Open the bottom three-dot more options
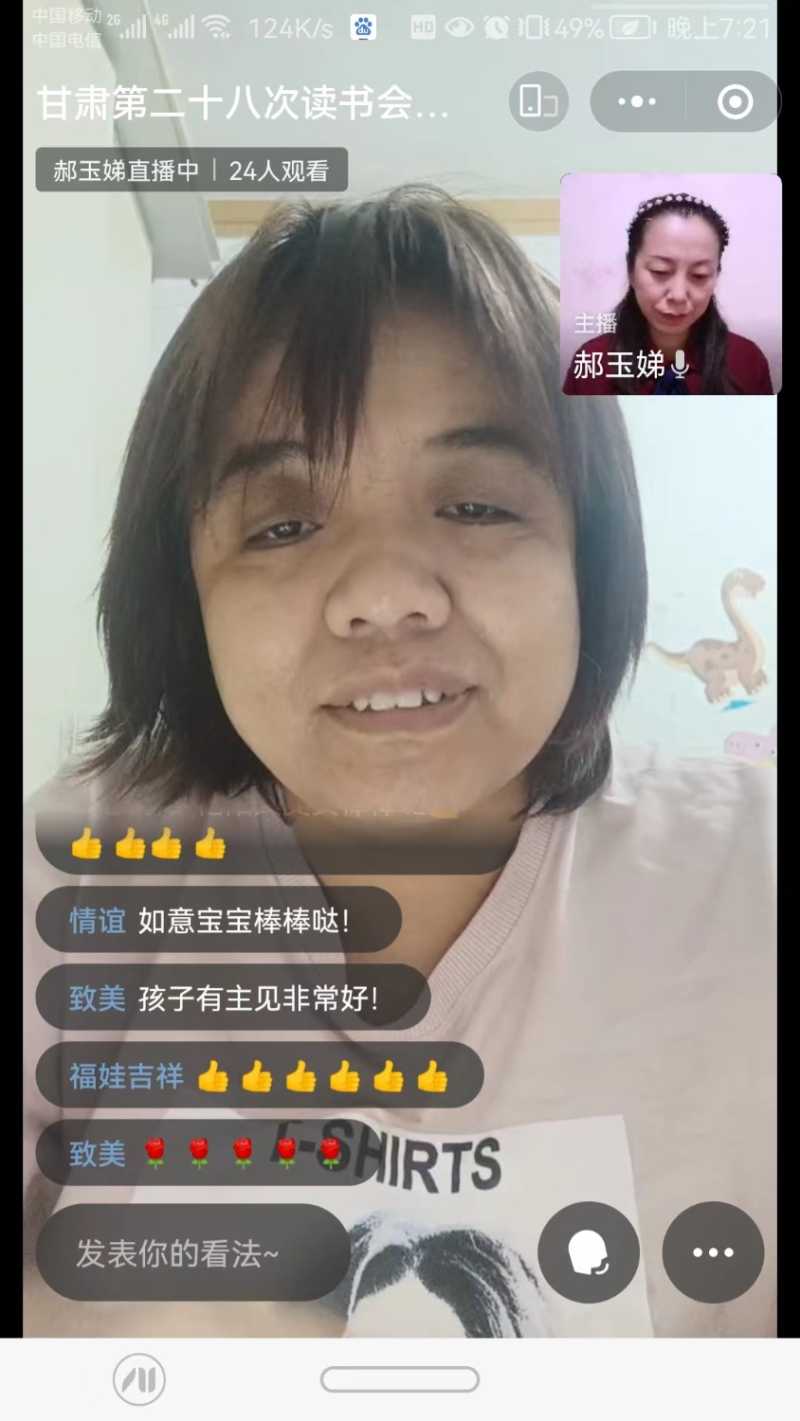 (x=713, y=1253)
